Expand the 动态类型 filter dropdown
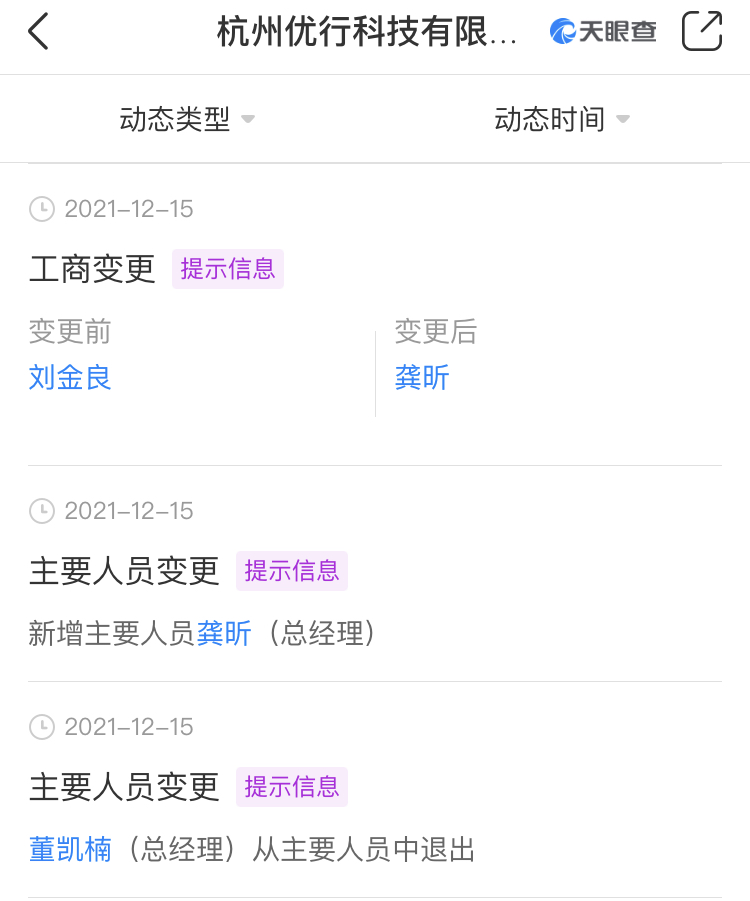The width and height of the screenshot is (750, 901). coord(187,120)
